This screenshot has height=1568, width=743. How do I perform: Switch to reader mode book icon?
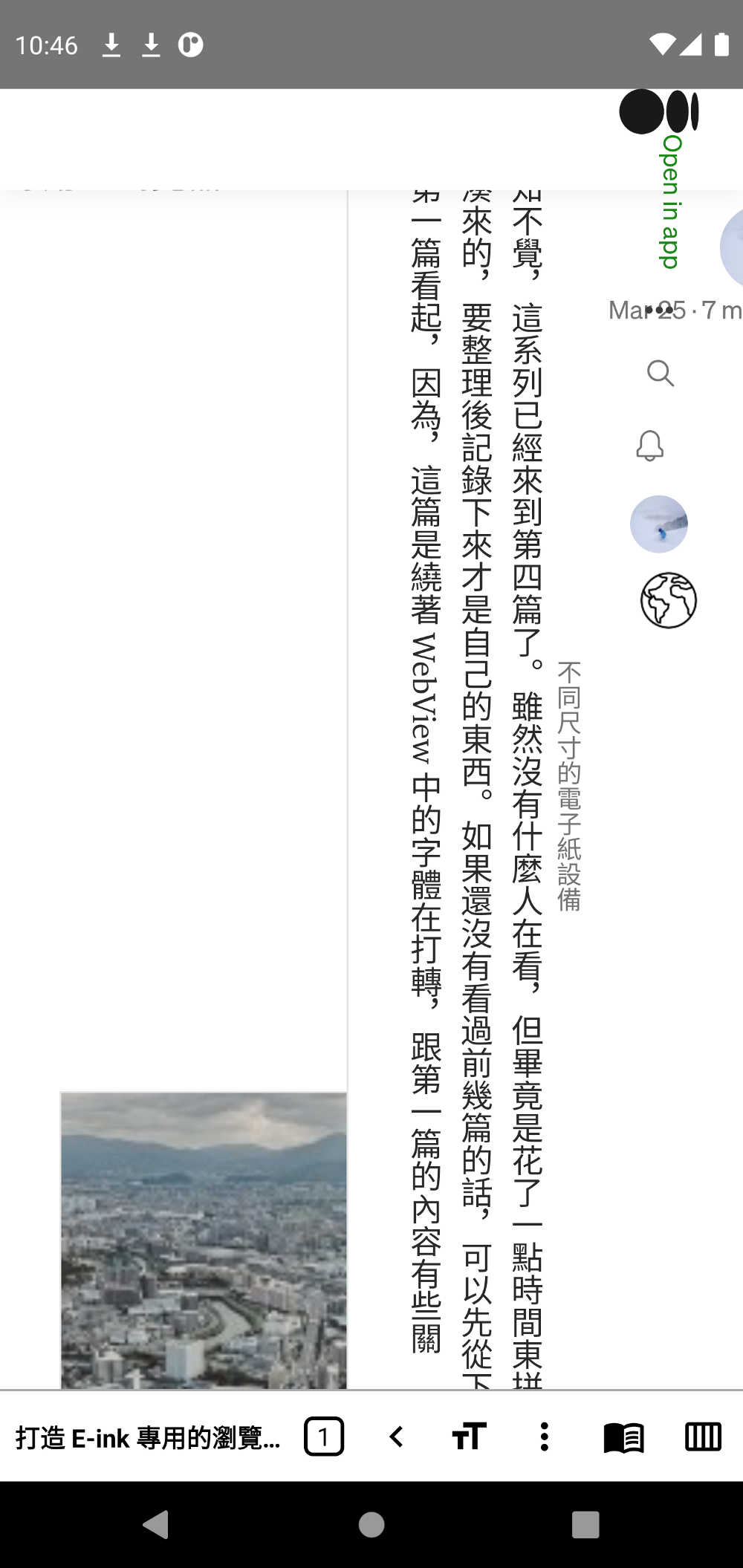pos(623,1437)
